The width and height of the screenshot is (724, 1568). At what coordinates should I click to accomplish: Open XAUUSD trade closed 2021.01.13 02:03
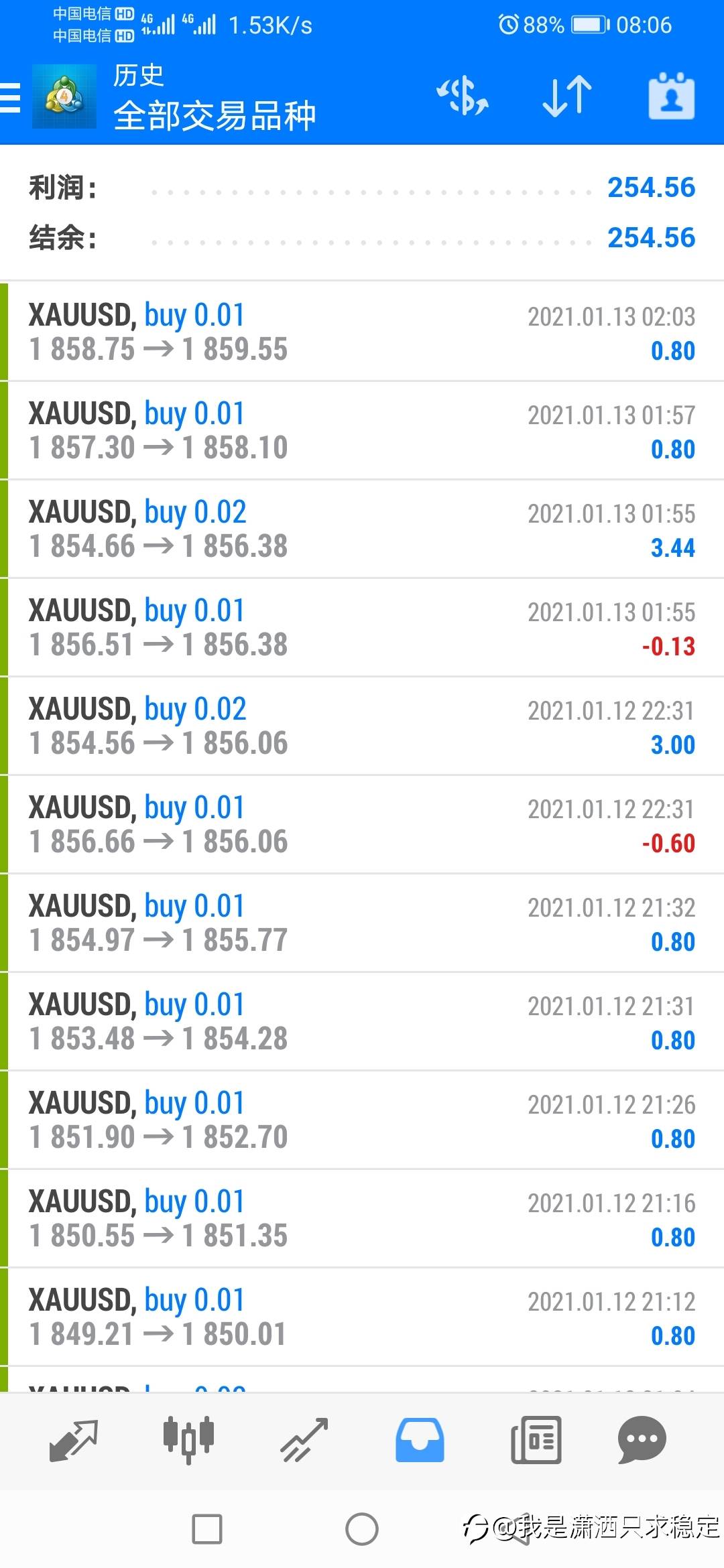point(362,332)
